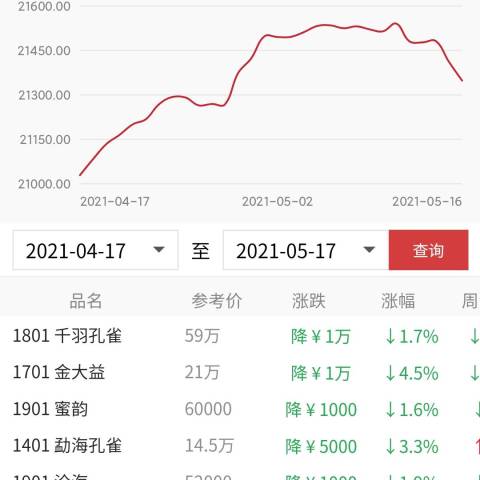Open the 1401 勐海孔雀 row
This screenshot has height=480, width=480.
[x=240, y=446]
